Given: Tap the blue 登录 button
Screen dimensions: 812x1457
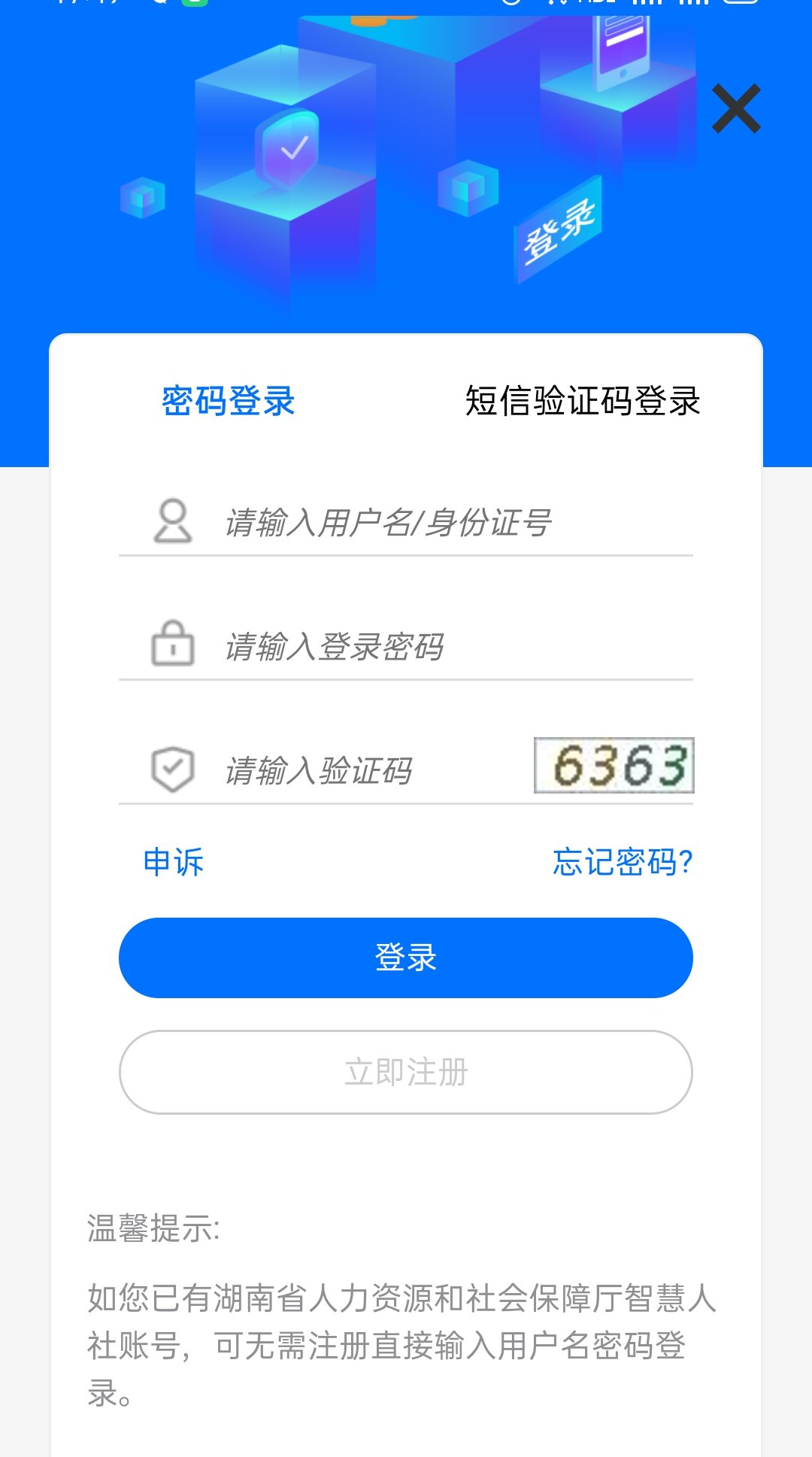Looking at the screenshot, I should pos(406,958).
